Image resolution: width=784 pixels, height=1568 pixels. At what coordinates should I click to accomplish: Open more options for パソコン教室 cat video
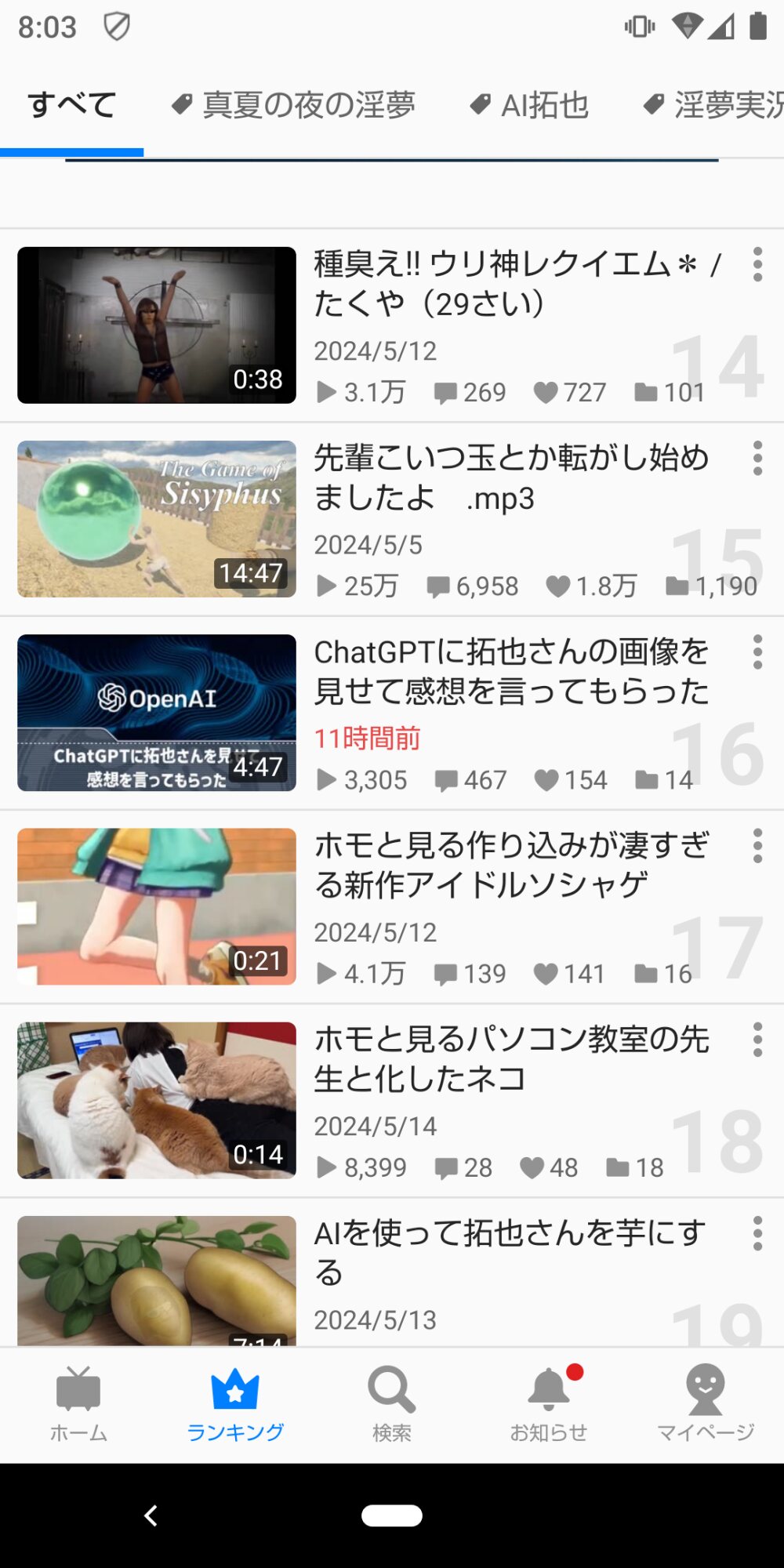coord(757,1039)
